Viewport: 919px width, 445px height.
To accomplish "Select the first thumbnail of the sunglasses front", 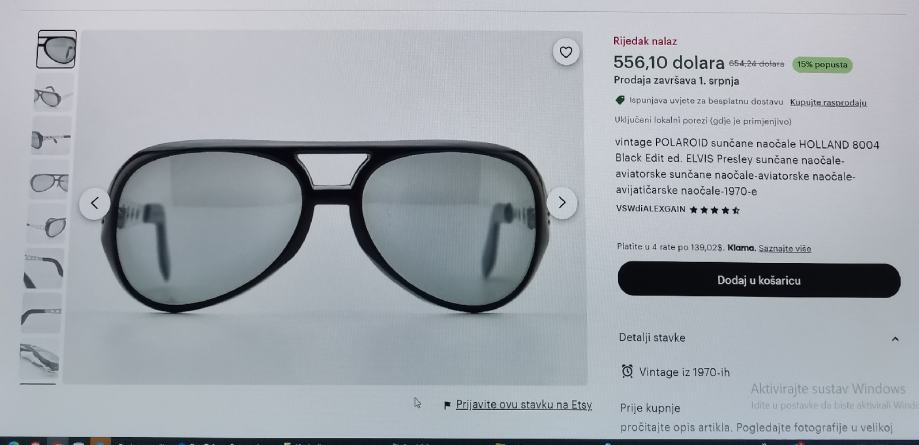I will [x=56, y=50].
